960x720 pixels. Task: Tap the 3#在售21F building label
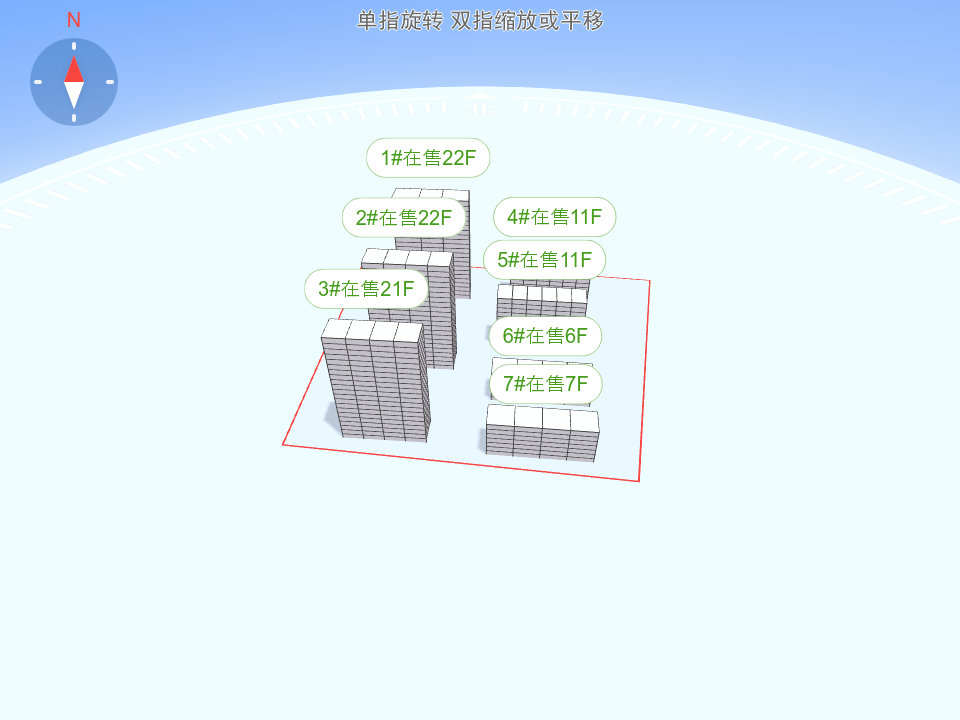[366, 289]
